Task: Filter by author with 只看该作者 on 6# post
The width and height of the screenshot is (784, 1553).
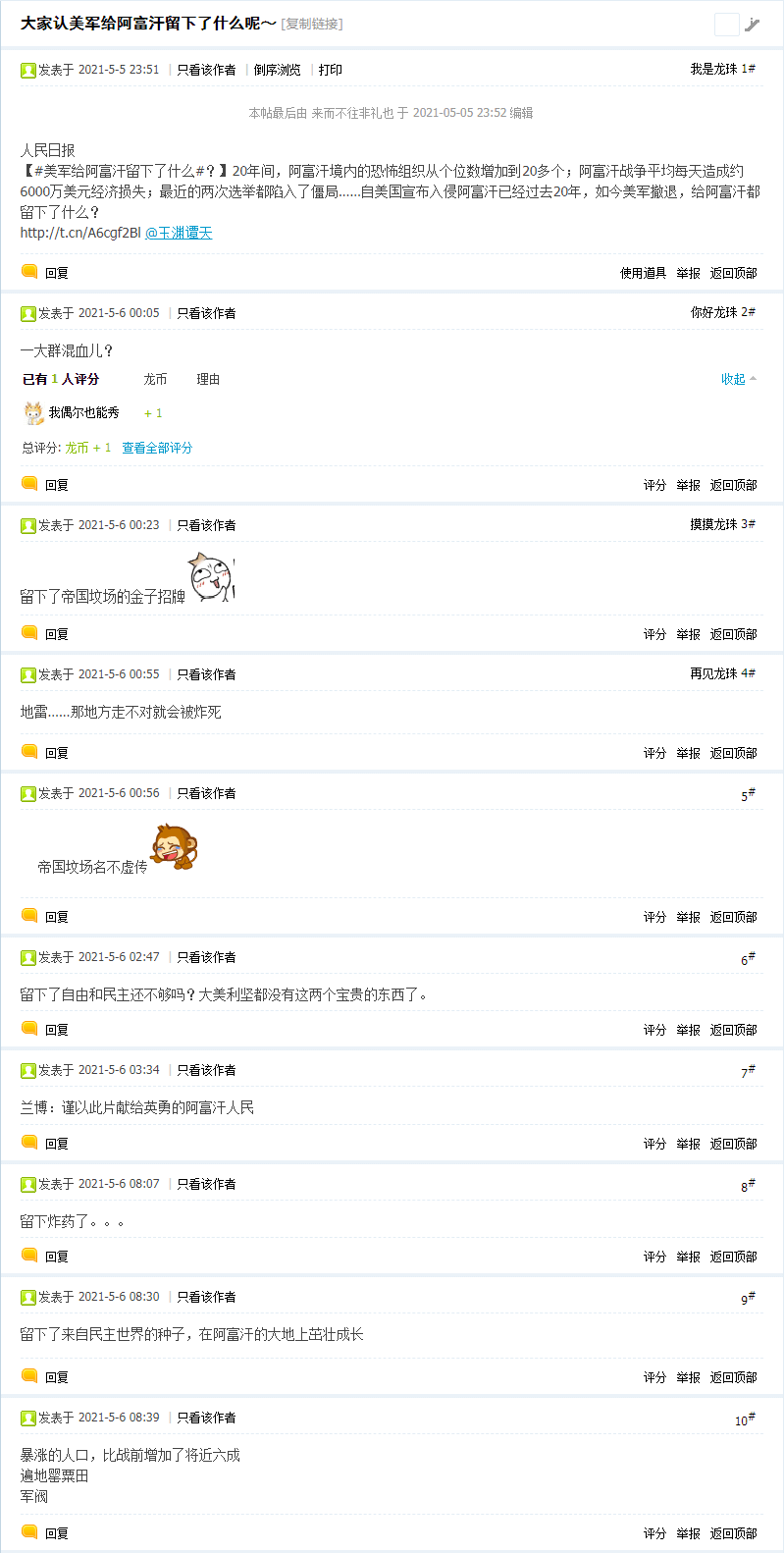Action: (x=206, y=957)
